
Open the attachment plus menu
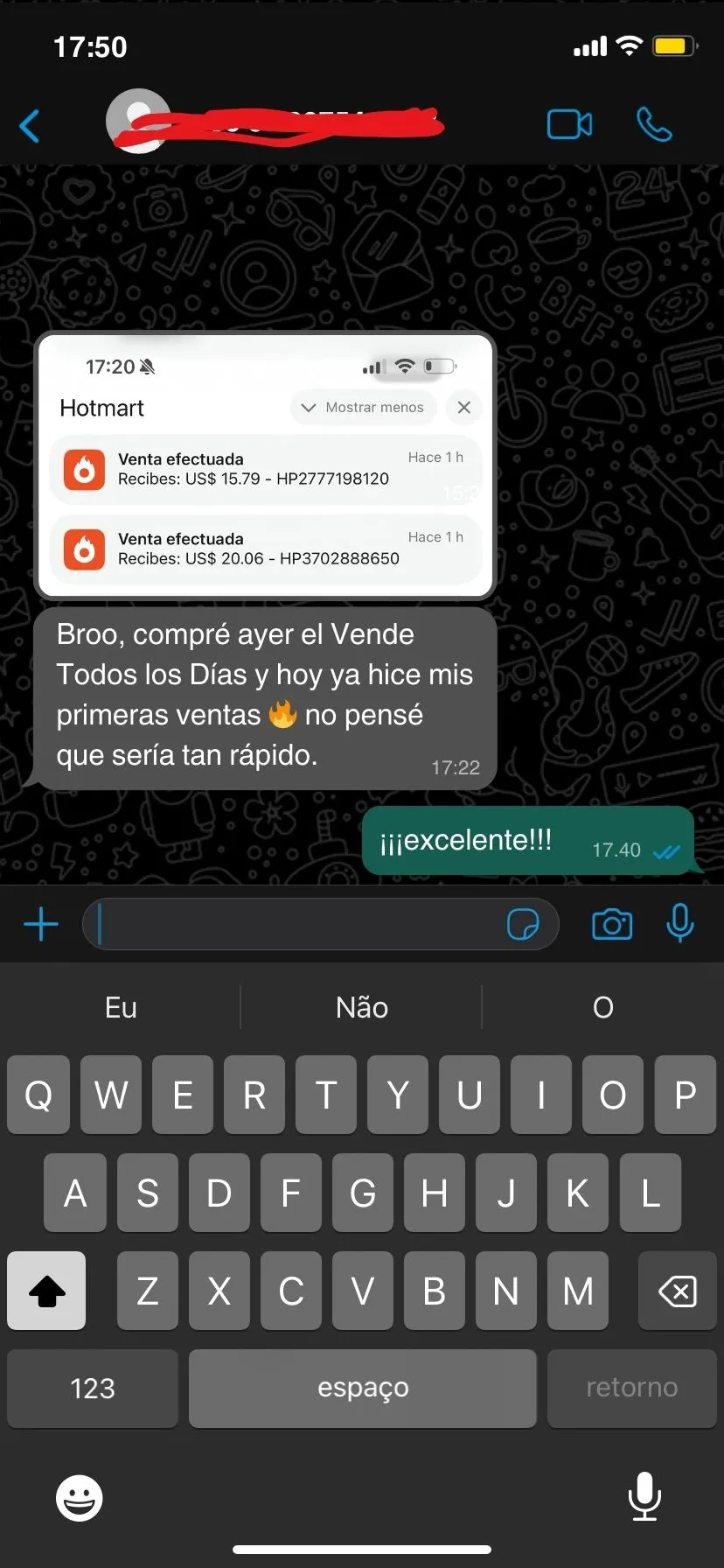(x=41, y=924)
